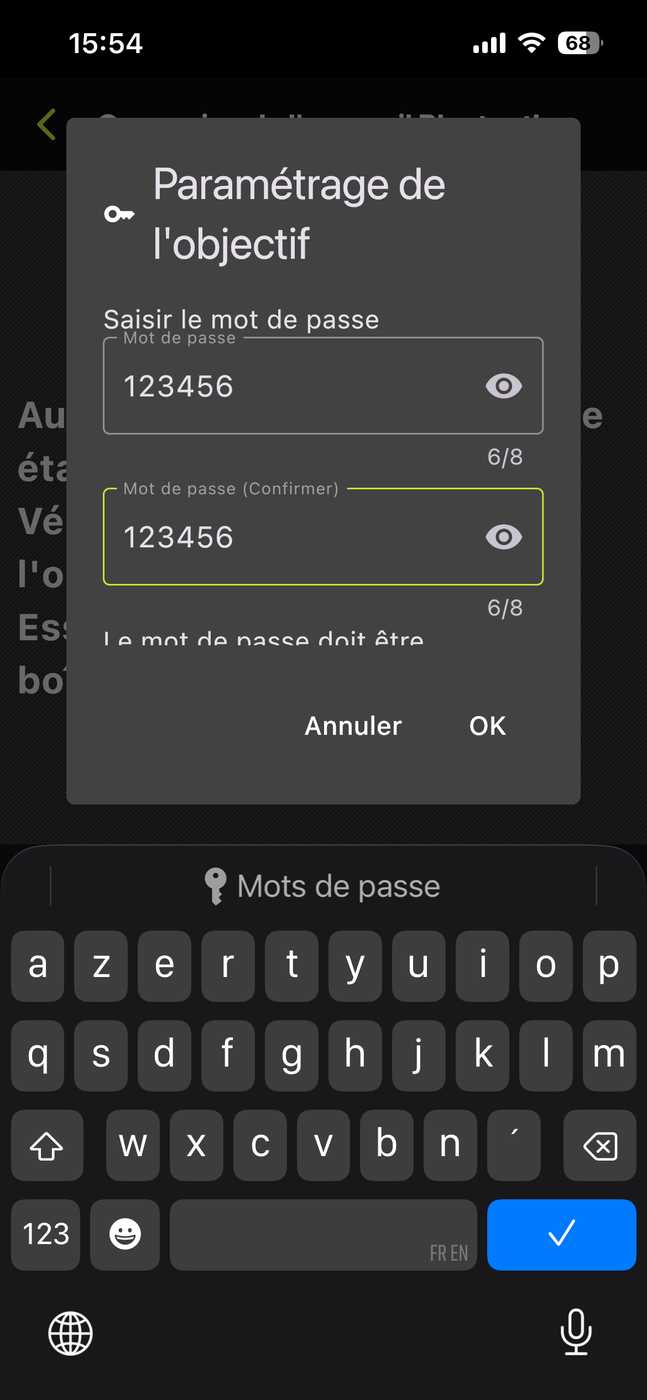Confirm the password with OK

[x=487, y=726]
